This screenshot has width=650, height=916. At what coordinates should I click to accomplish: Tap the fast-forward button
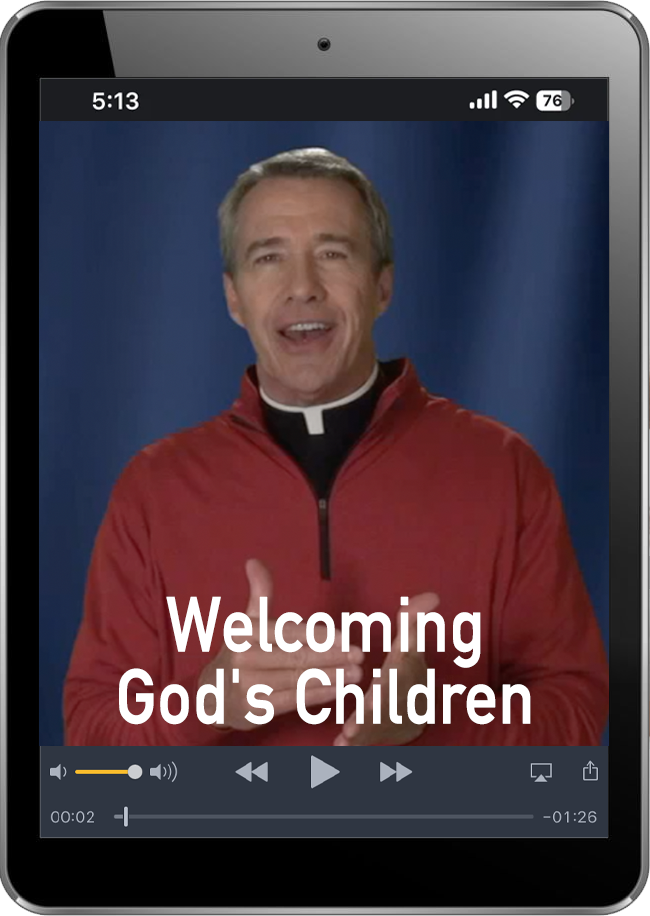click(396, 772)
